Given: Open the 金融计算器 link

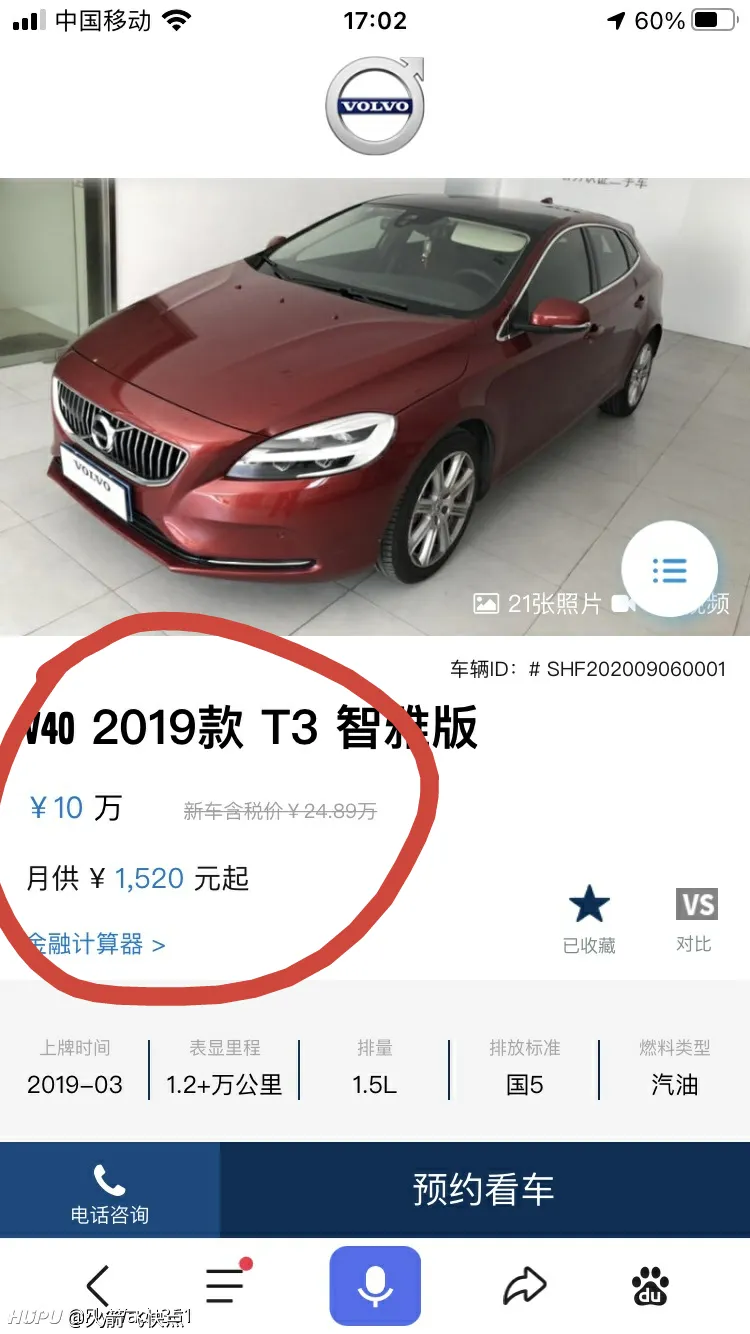Looking at the screenshot, I should [x=95, y=943].
